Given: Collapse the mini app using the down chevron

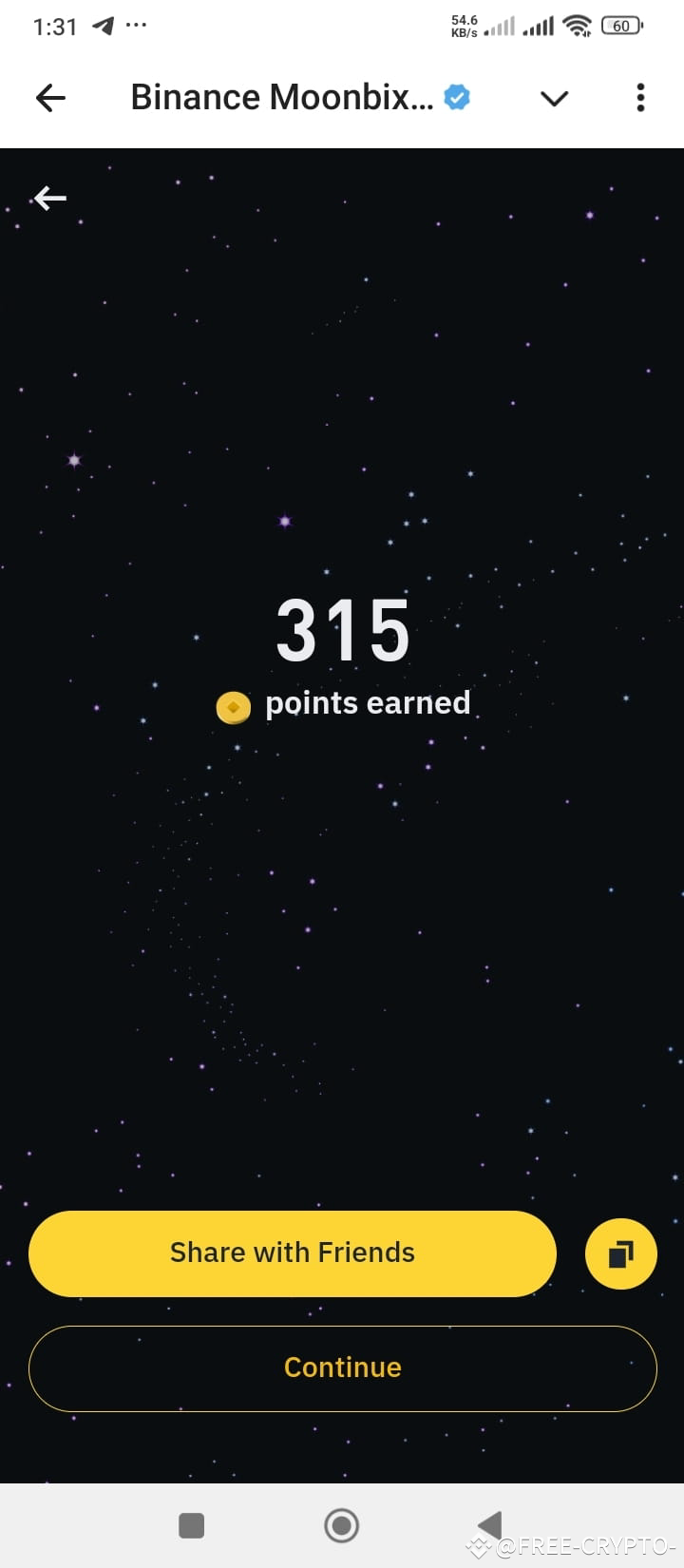Looking at the screenshot, I should tap(554, 98).
